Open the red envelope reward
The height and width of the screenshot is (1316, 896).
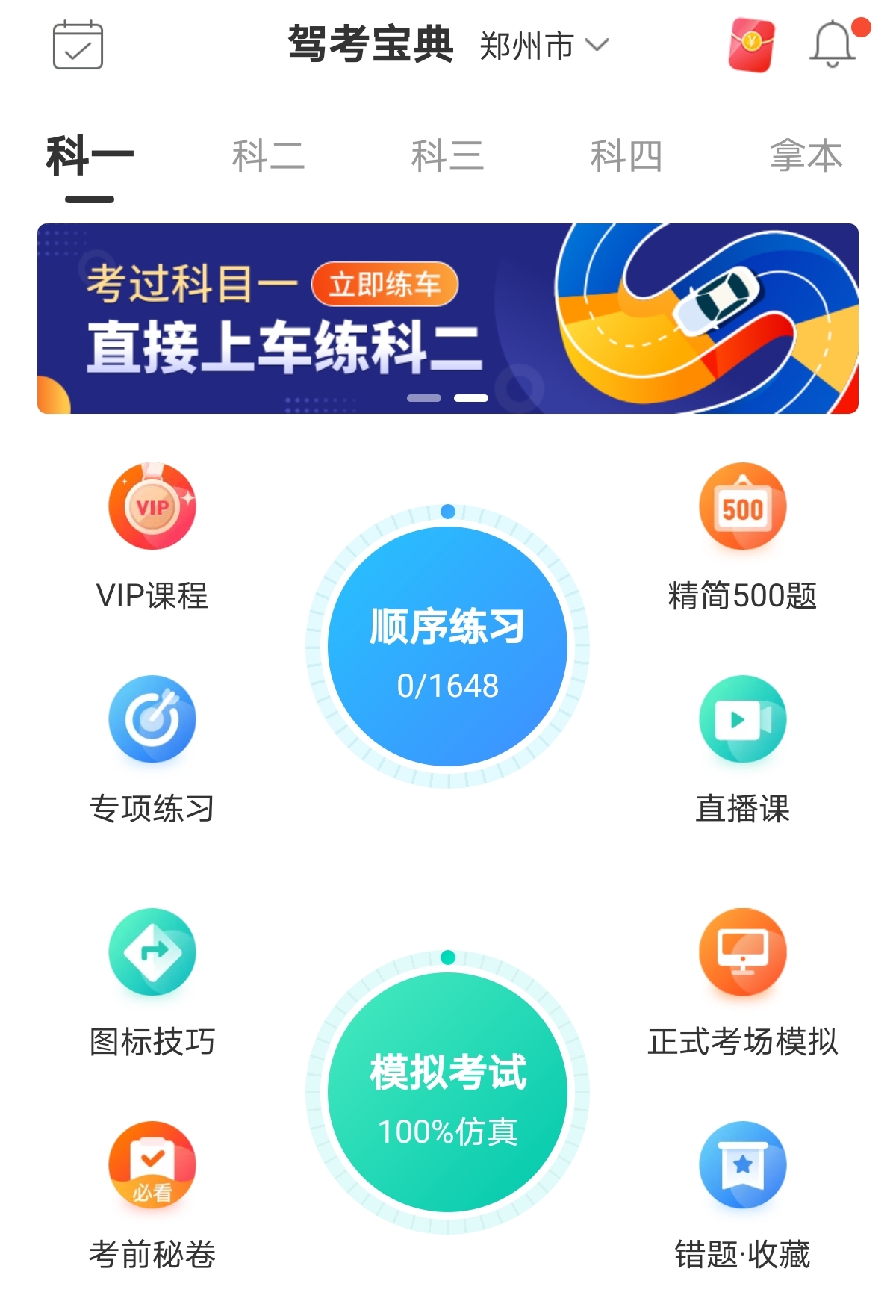click(750, 46)
